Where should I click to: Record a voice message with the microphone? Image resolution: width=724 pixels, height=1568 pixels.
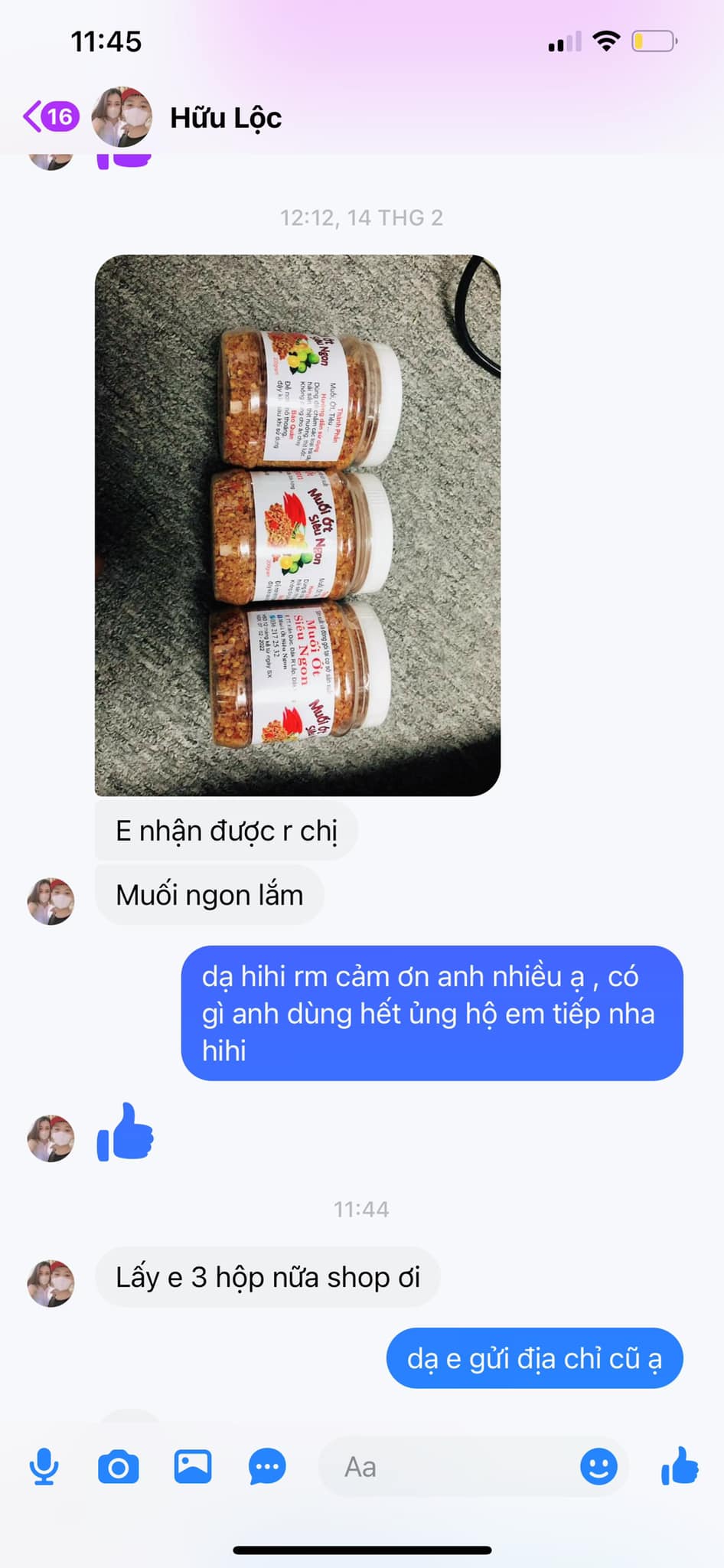click(x=44, y=1468)
